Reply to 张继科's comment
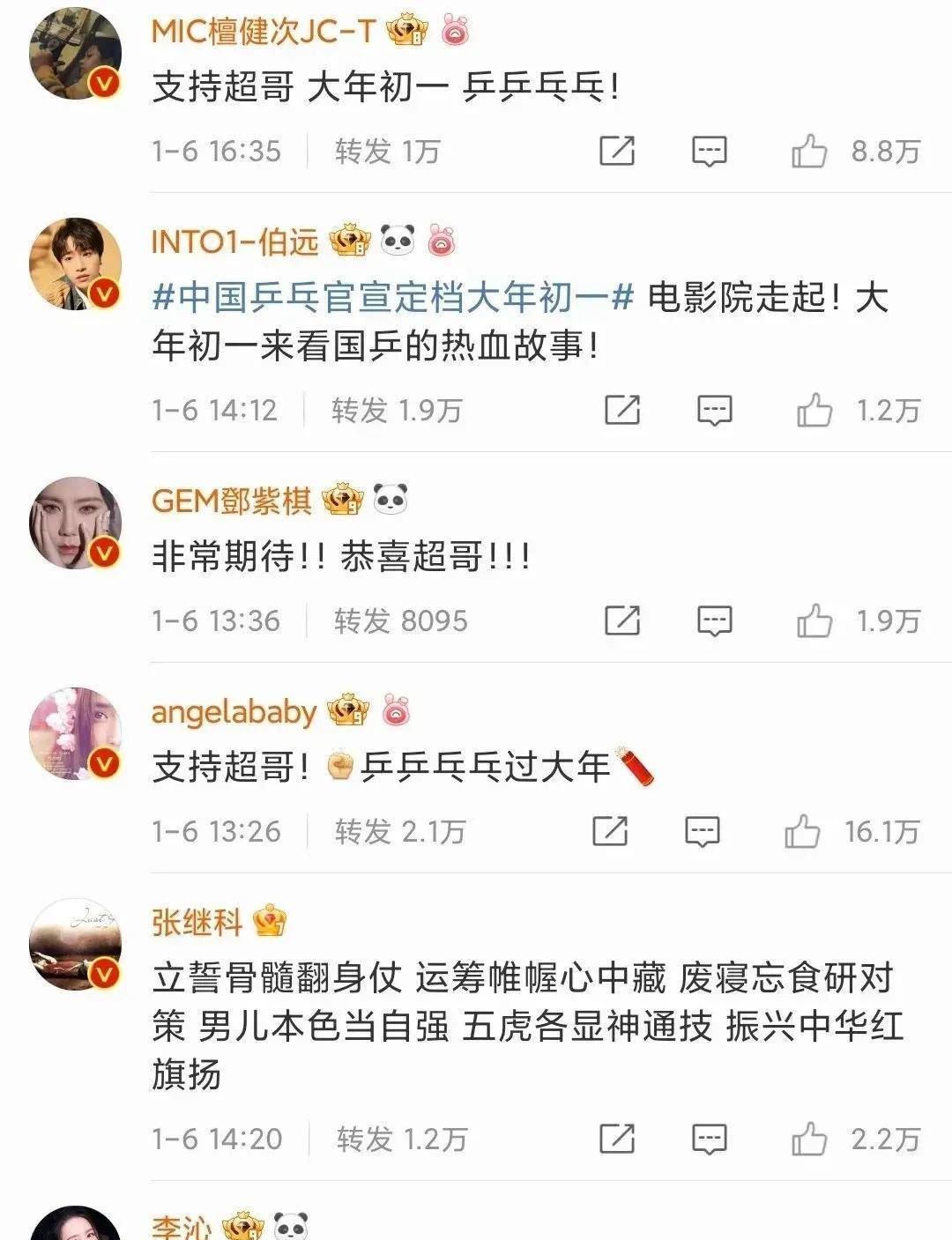 click(709, 1140)
